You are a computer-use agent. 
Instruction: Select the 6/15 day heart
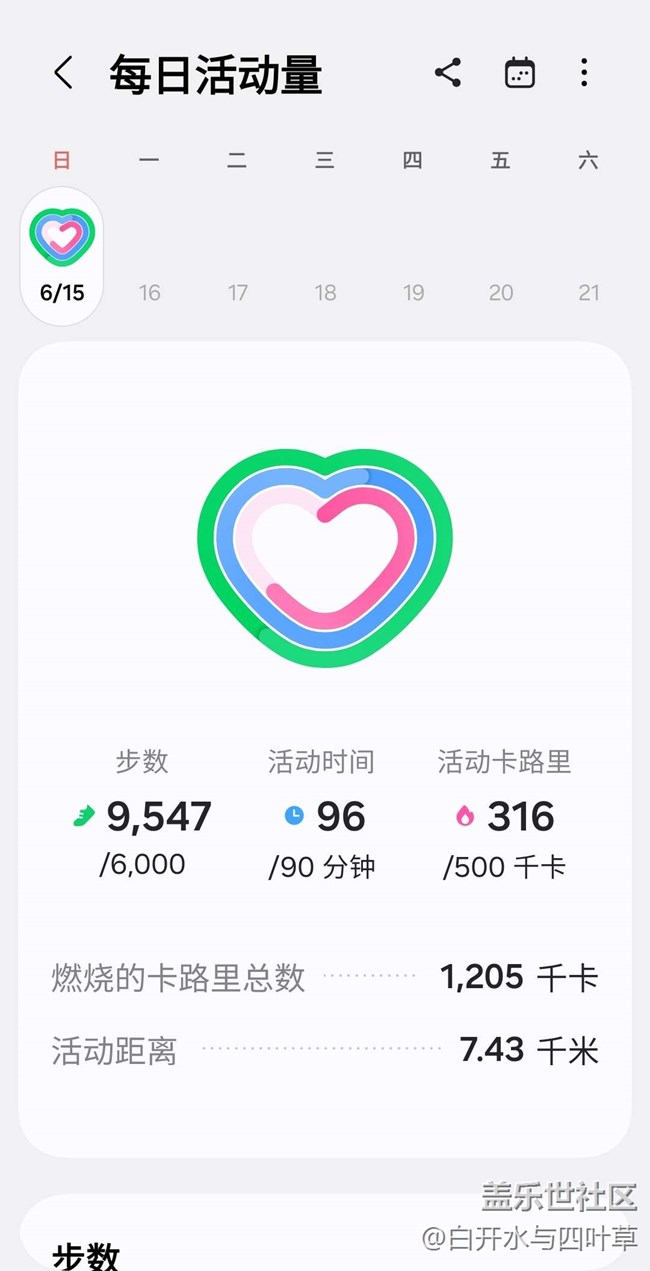[62, 256]
